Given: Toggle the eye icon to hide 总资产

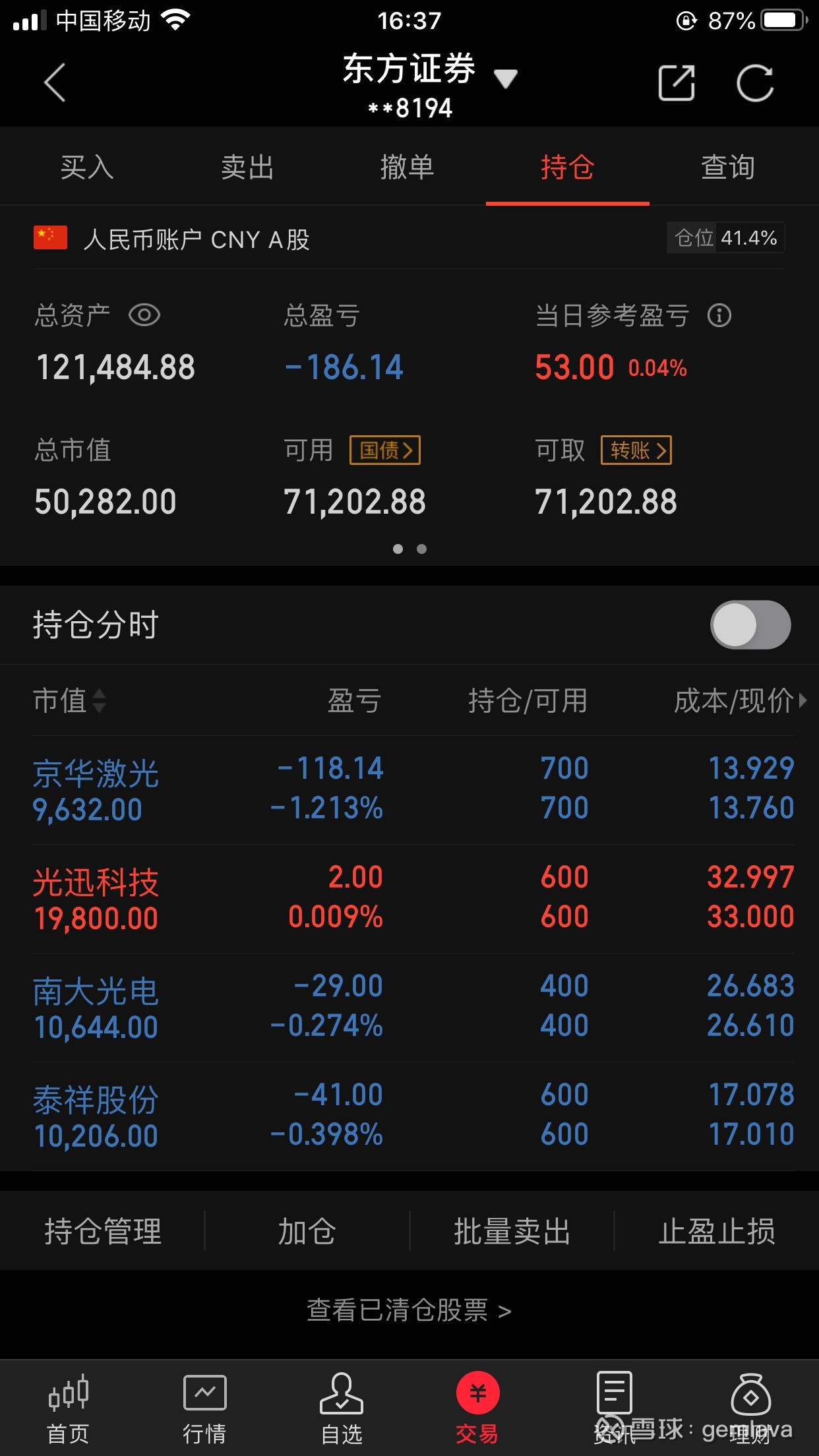Looking at the screenshot, I should pos(144,315).
